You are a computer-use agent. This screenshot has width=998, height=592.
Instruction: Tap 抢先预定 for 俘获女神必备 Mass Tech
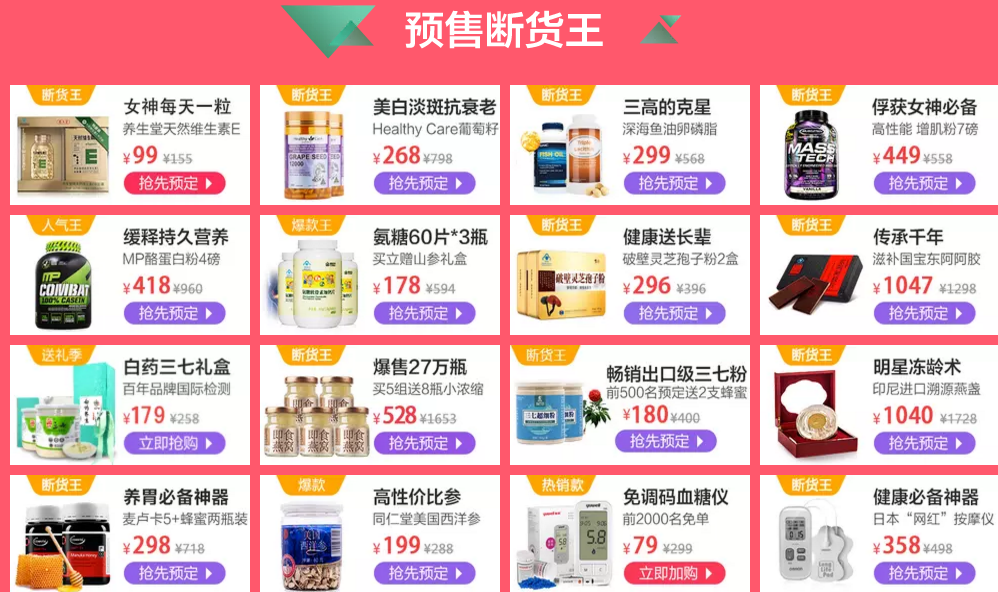click(x=924, y=183)
